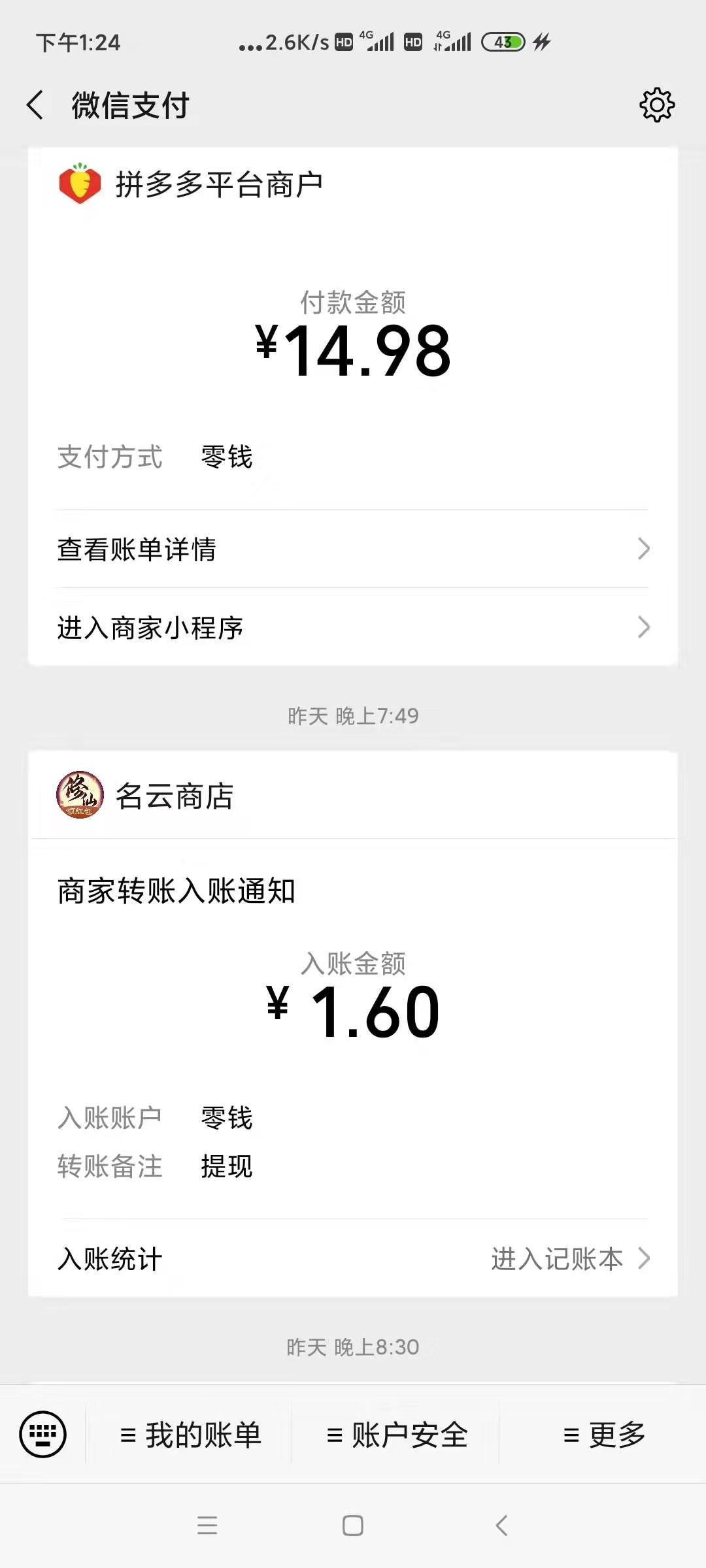Screen dimensions: 706x1568
Task: Open 更多 menu
Action: click(603, 1435)
